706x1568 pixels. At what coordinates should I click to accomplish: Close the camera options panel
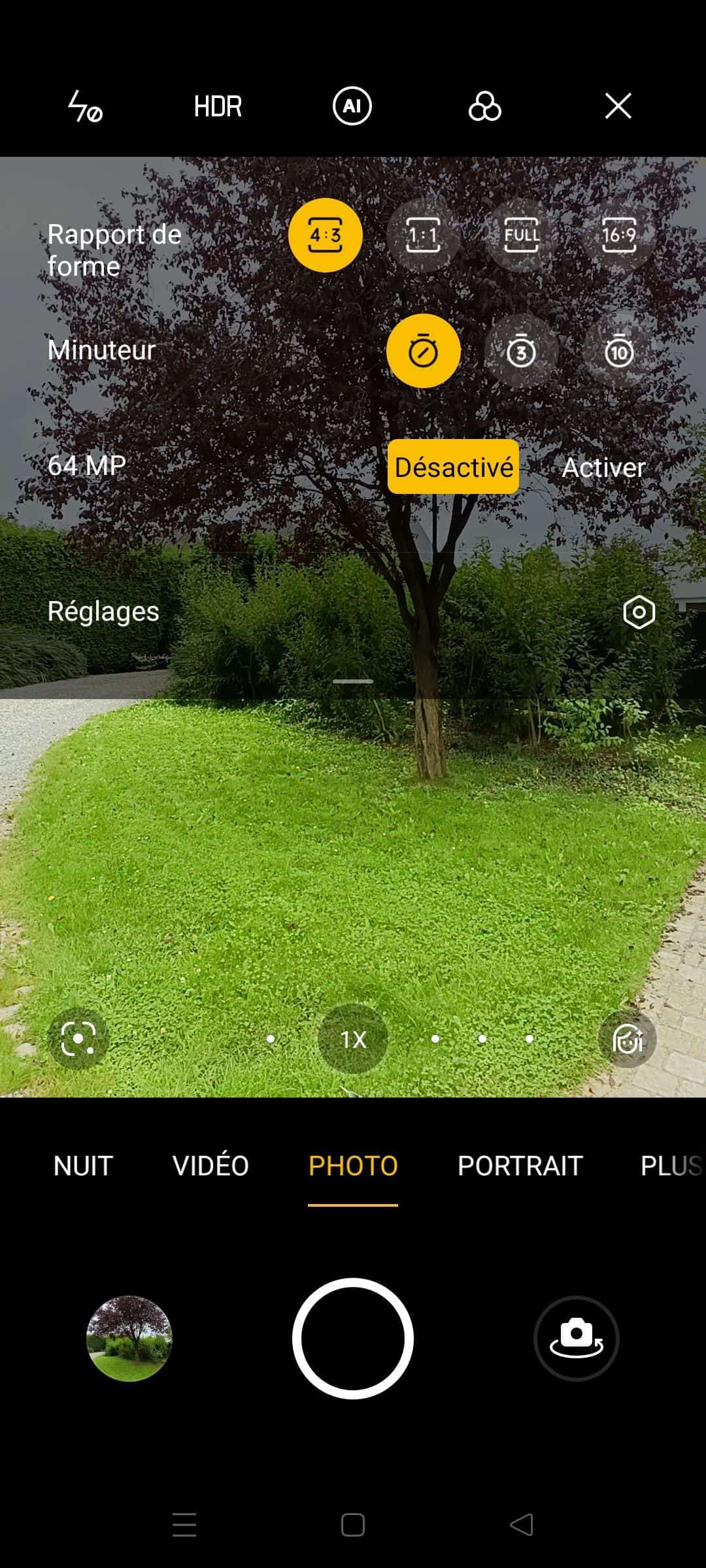[x=618, y=106]
